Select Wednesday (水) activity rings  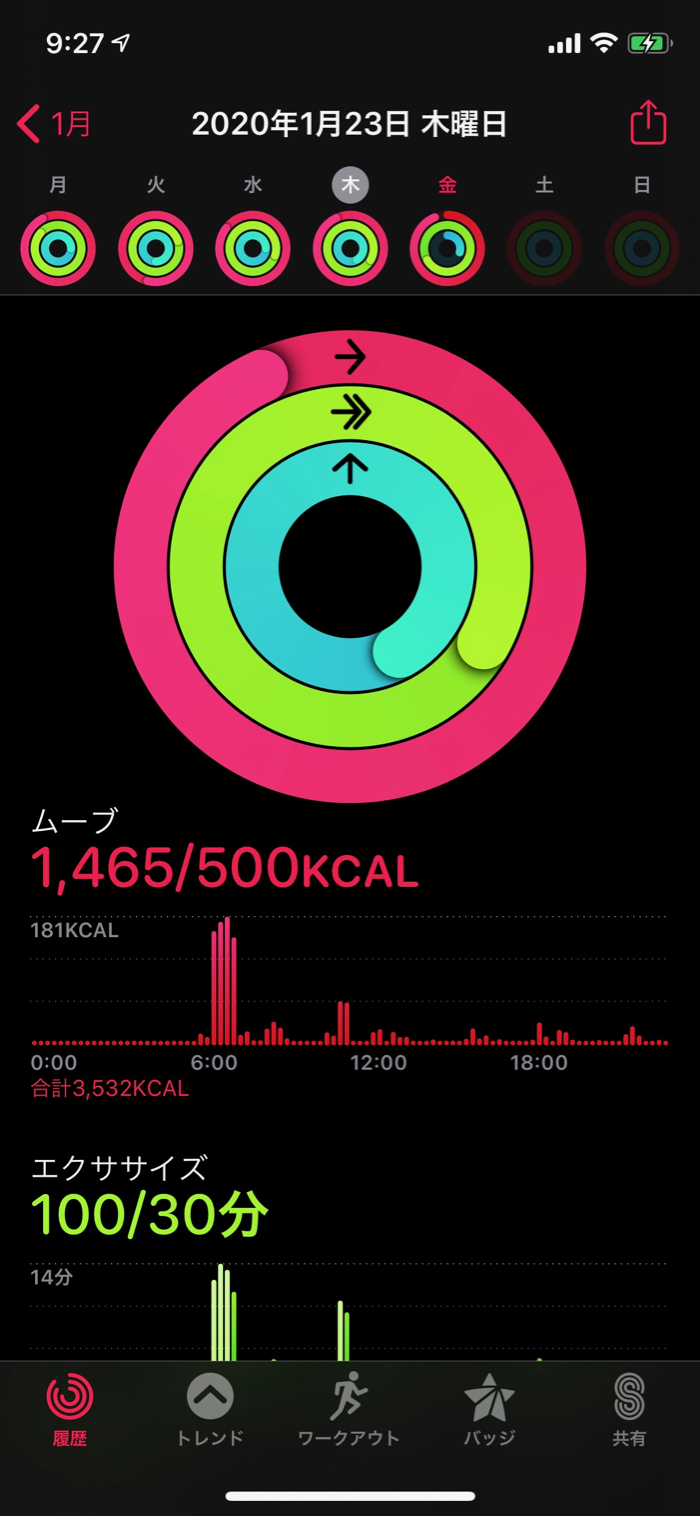pyautogui.click(x=253, y=248)
